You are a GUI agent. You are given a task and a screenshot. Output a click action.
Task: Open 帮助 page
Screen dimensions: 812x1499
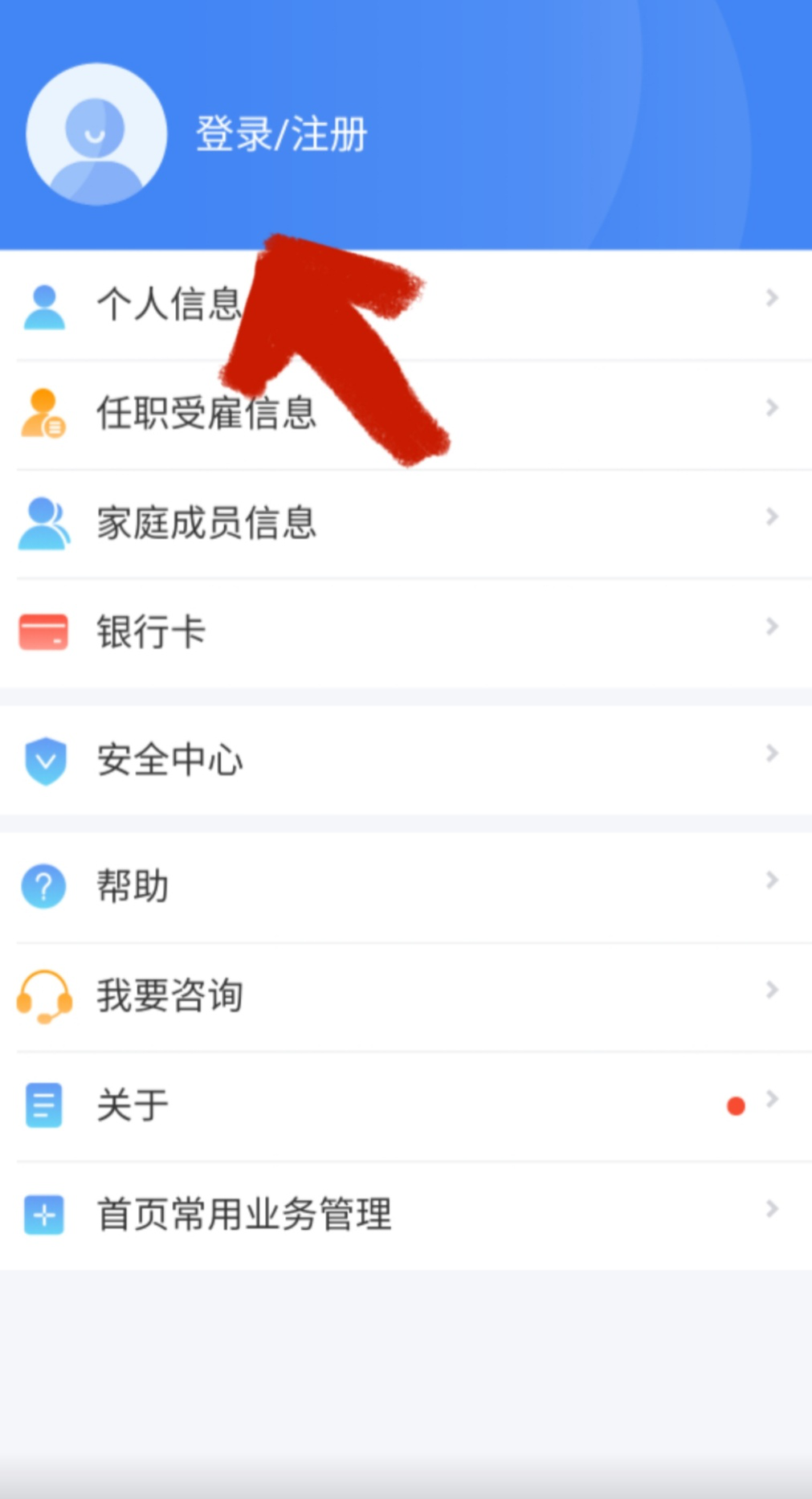[x=406, y=887]
